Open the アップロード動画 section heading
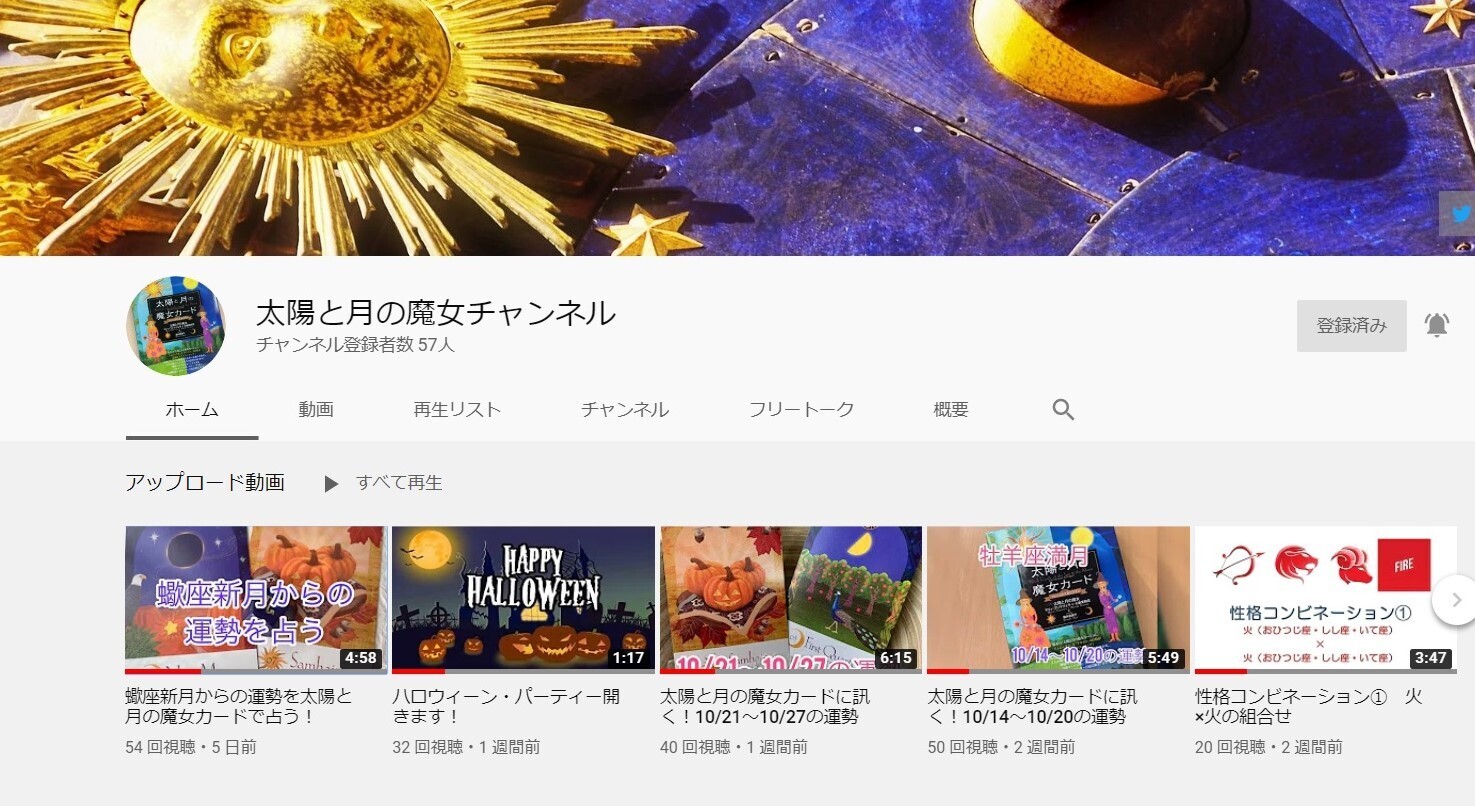The width and height of the screenshot is (1475, 806). (x=205, y=483)
